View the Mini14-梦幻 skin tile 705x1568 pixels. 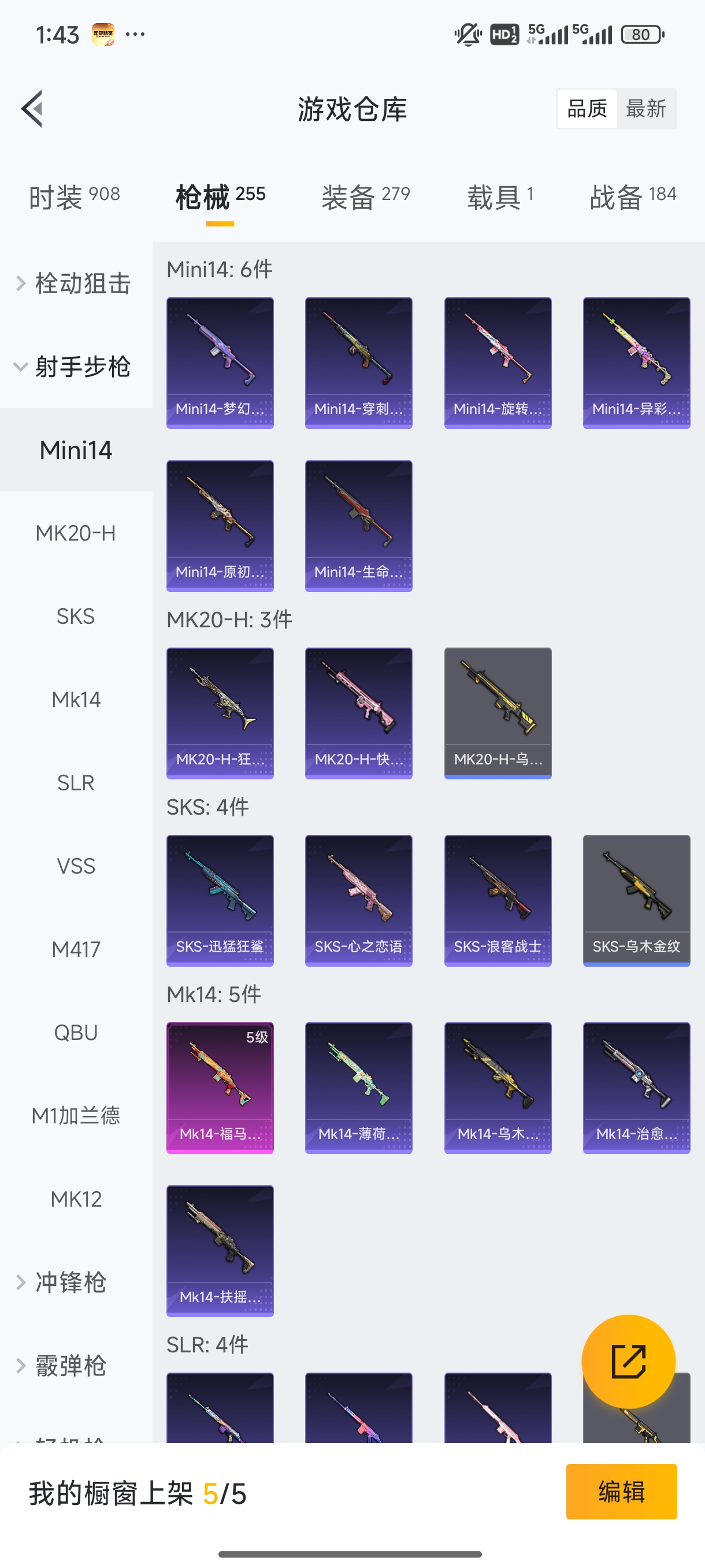[220, 362]
